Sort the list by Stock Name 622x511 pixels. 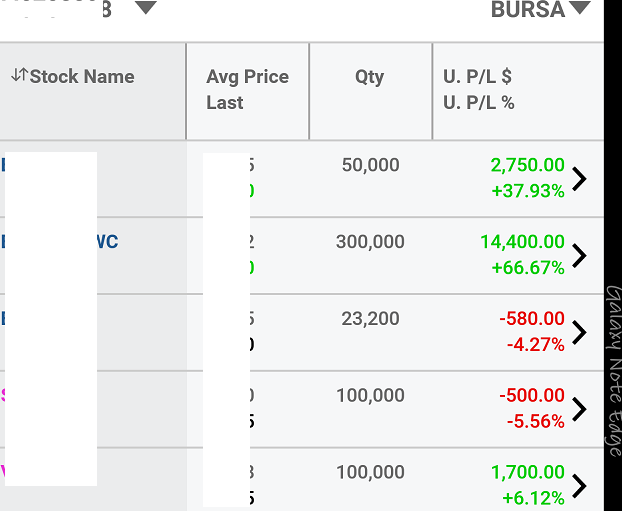click(72, 77)
